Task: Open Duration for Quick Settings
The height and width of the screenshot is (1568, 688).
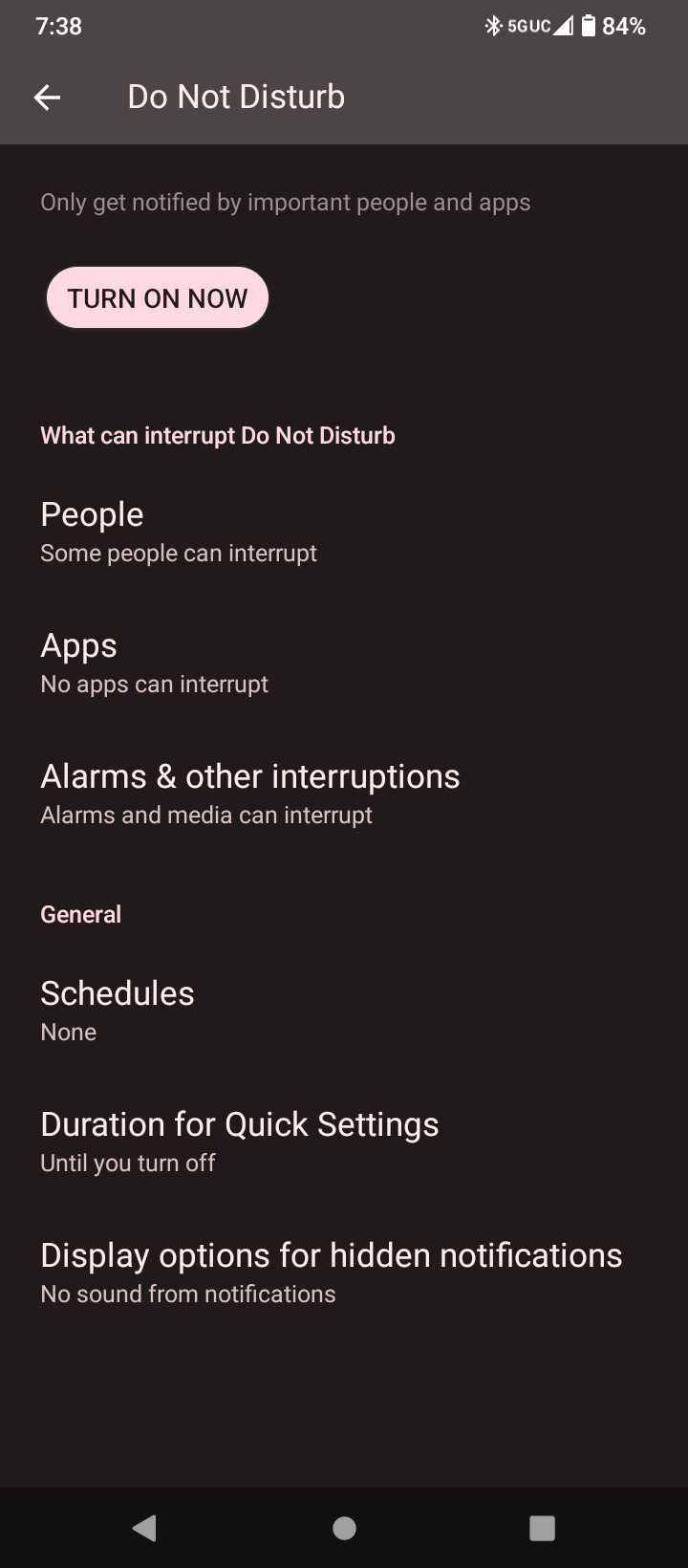Action: [344, 1143]
